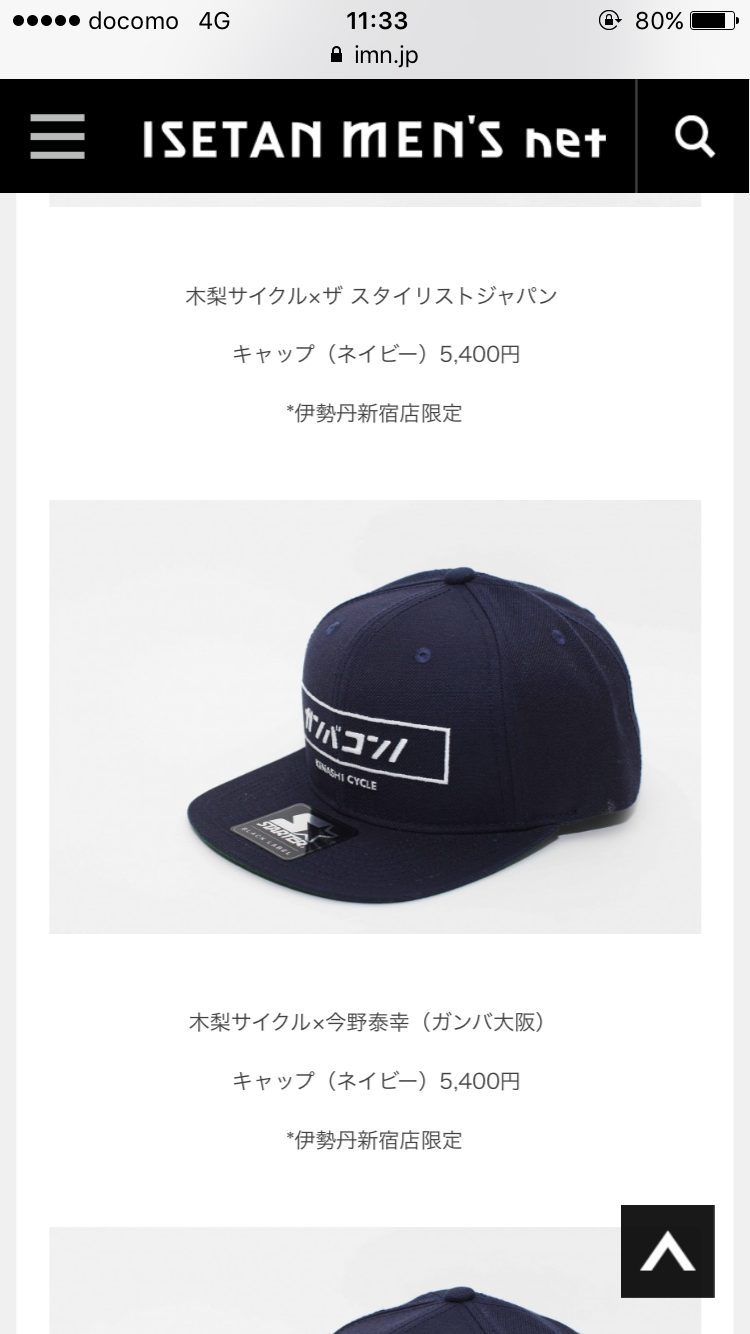Tap the imn.jp address bar

tap(375, 55)
